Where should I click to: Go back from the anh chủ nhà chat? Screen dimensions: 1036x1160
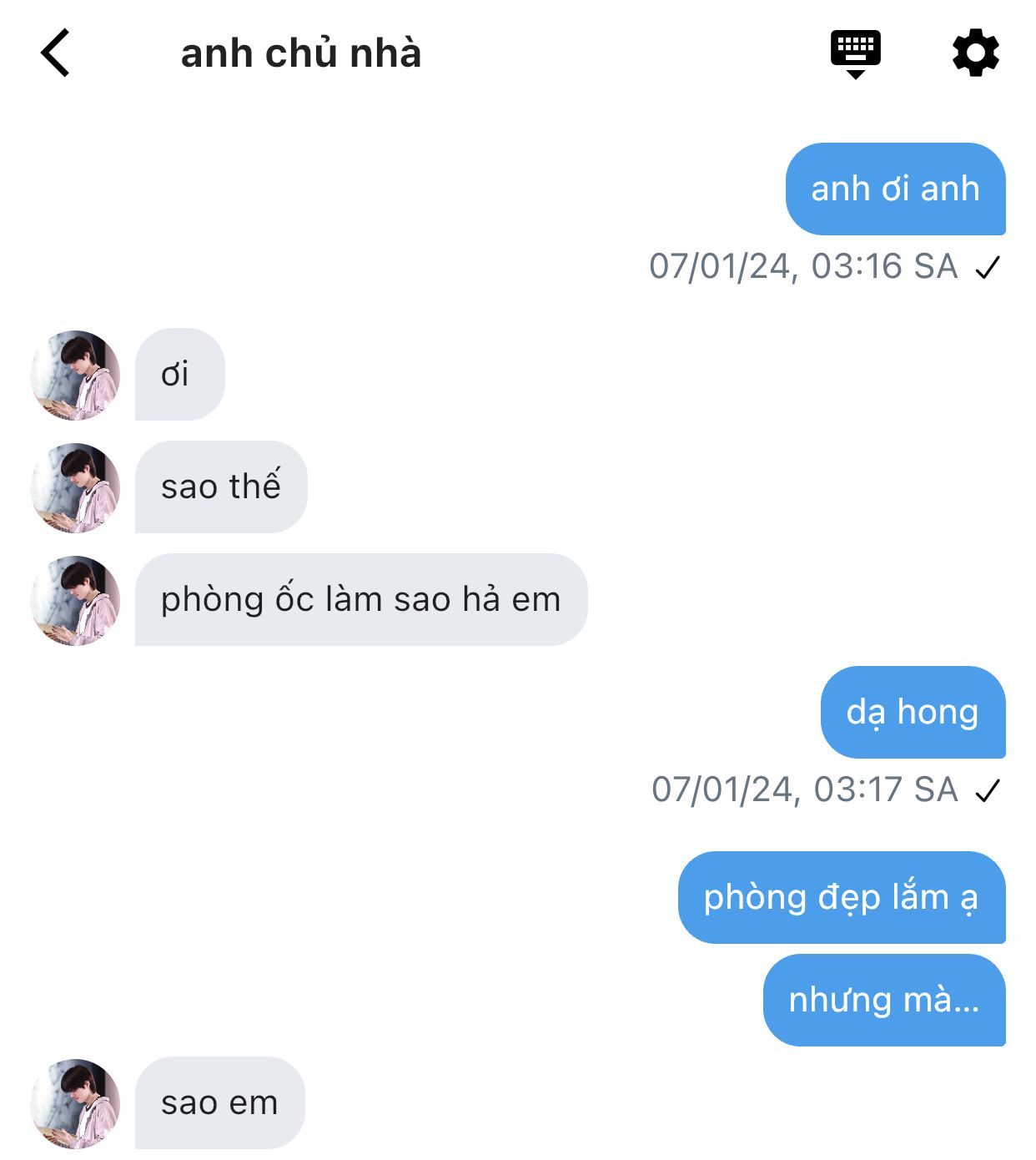click(x=56, y=53)
